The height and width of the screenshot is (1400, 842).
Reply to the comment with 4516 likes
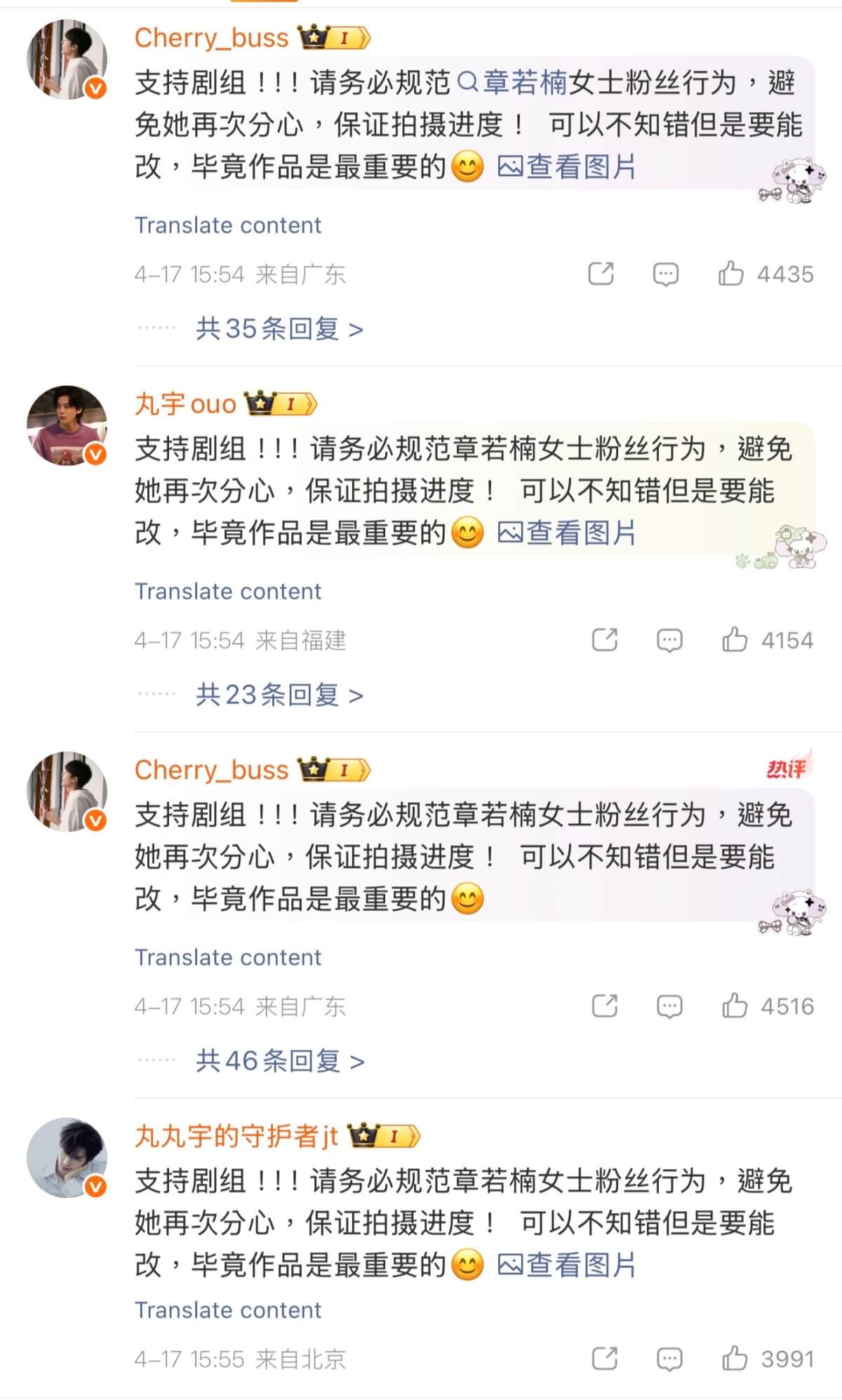[x=669, y=1006]
